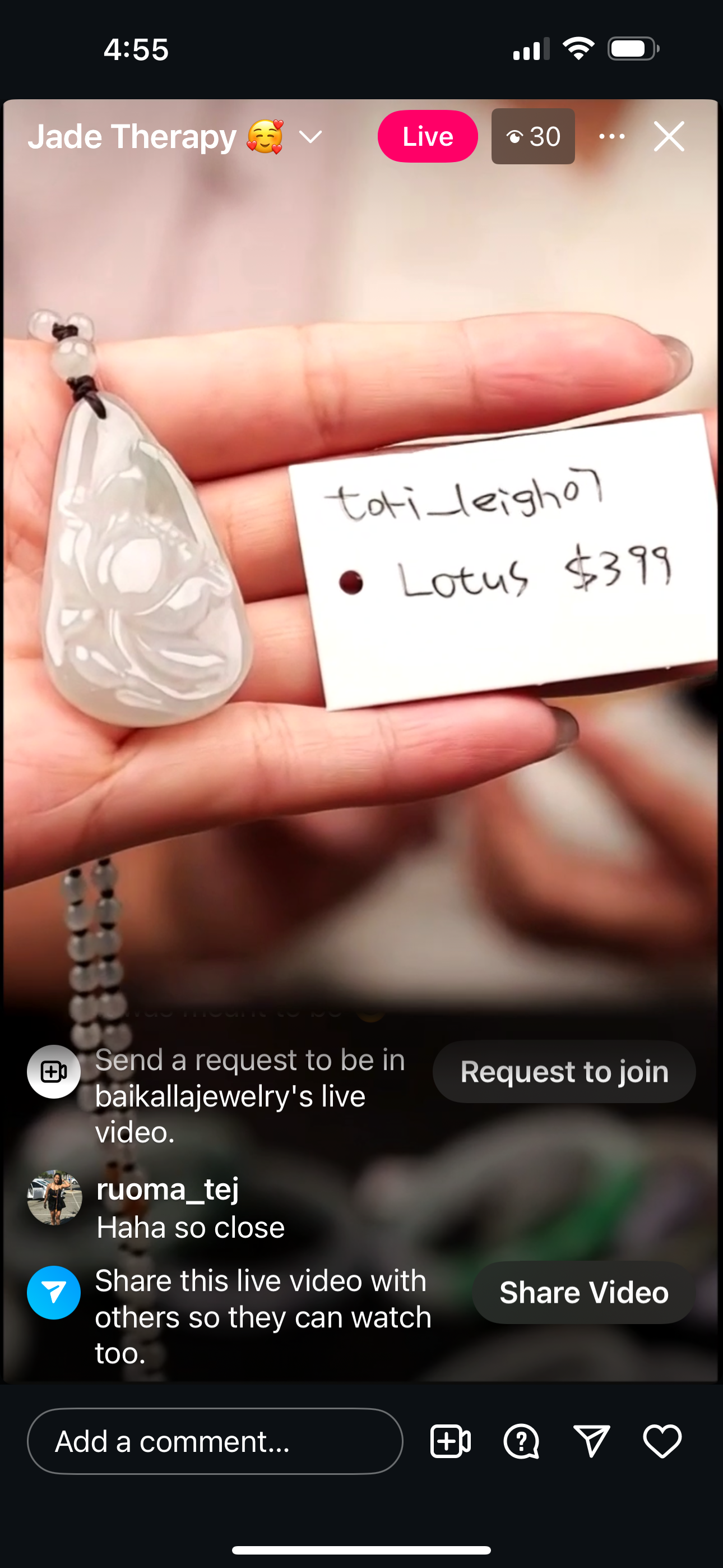
Task: Tap Request to join button
Action: pyautogui.click(x=564, y=1072)
